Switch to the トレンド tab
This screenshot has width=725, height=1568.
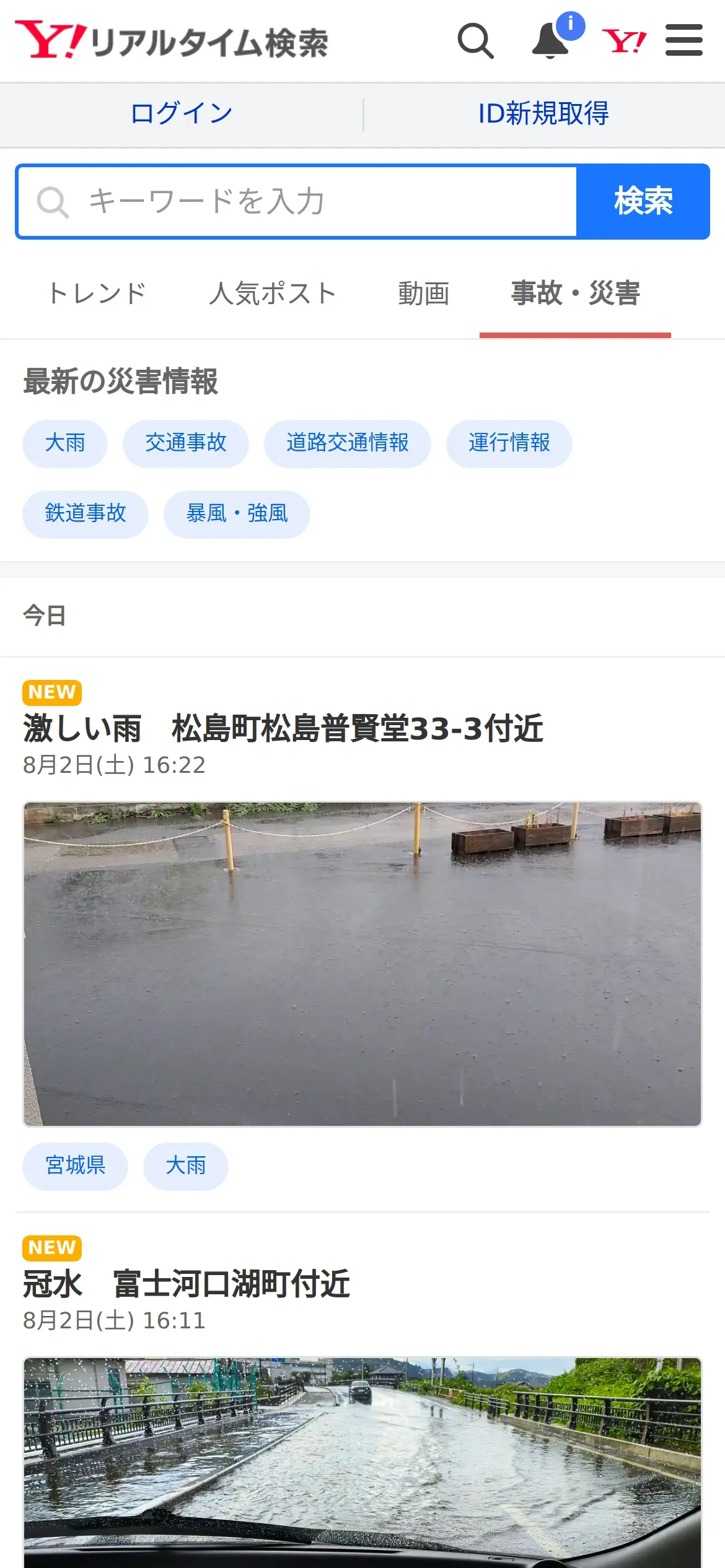tap(97, 294)
